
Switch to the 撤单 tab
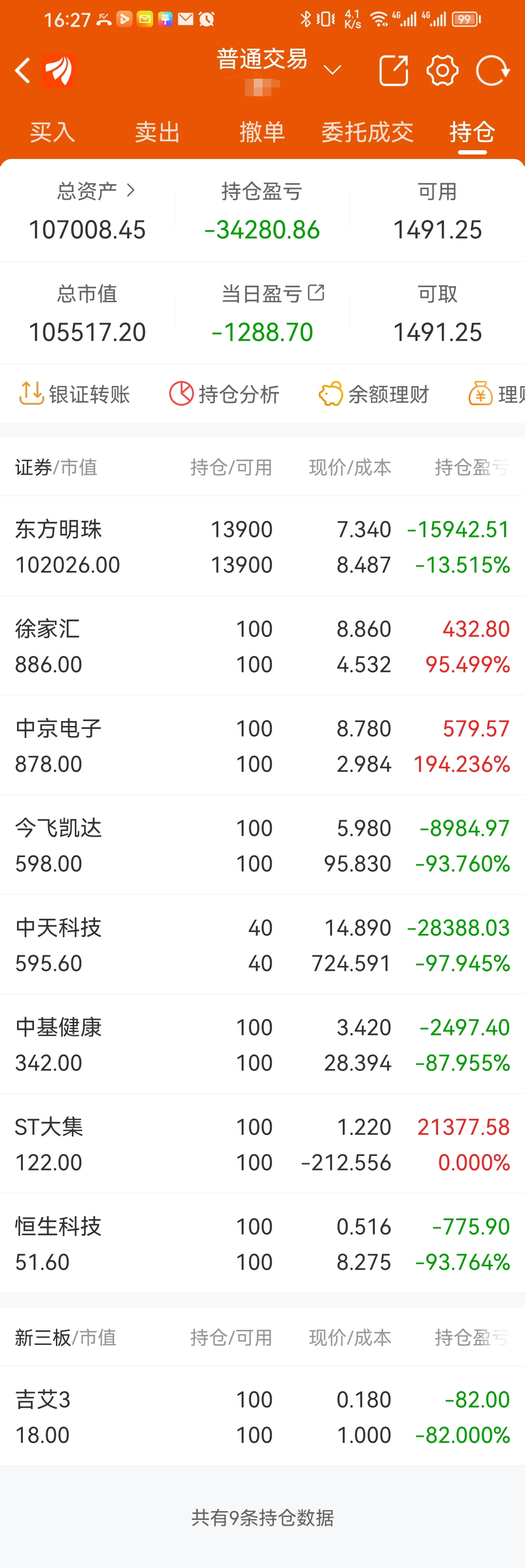coord(262,132)
